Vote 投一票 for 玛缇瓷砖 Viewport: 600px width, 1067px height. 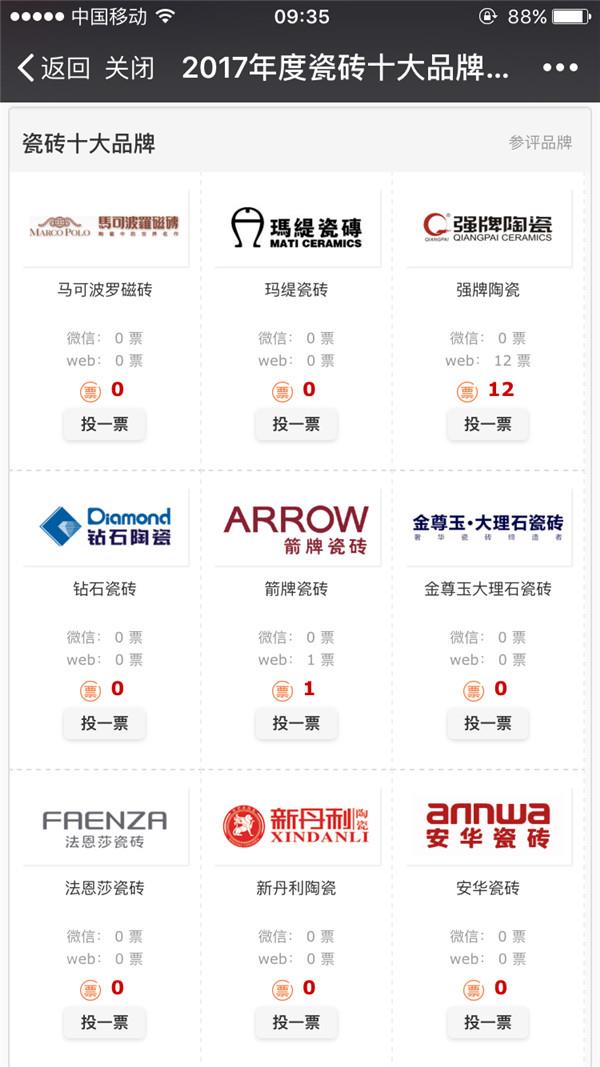coord(296,425)
